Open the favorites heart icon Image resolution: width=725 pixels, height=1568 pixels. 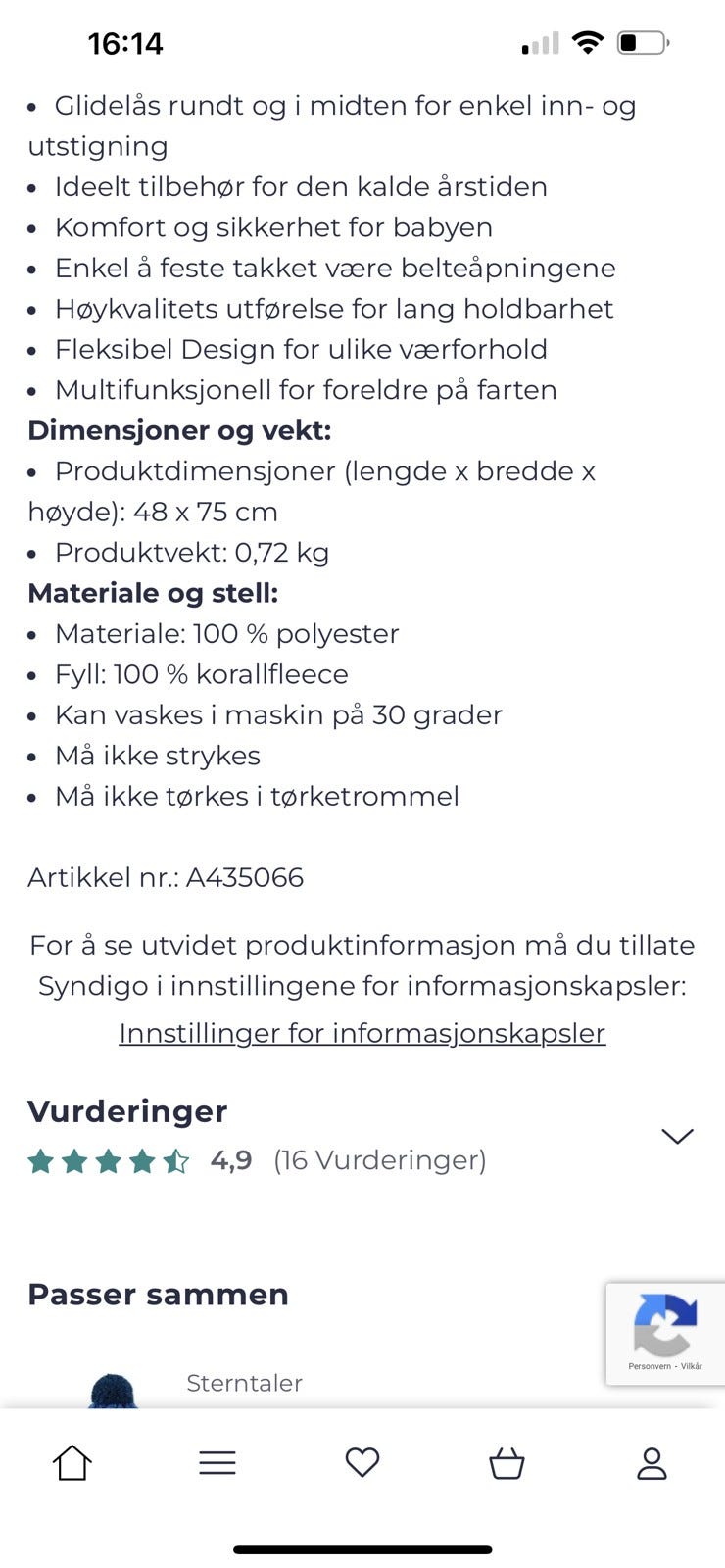pyautogui.click(x=362, y=1462)
